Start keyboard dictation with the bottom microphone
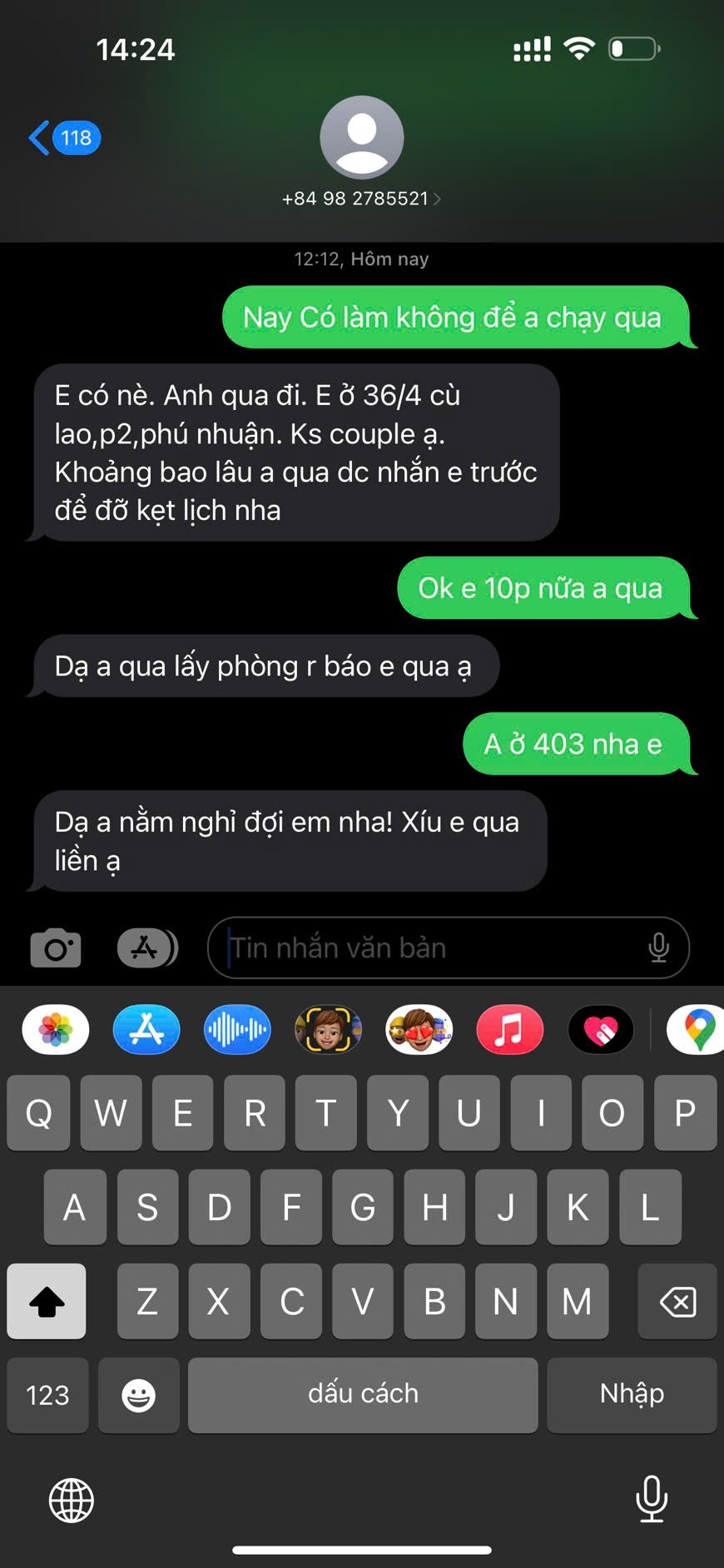The image size is (724, 1568). pyautogui.click(x=652, y=1498)
